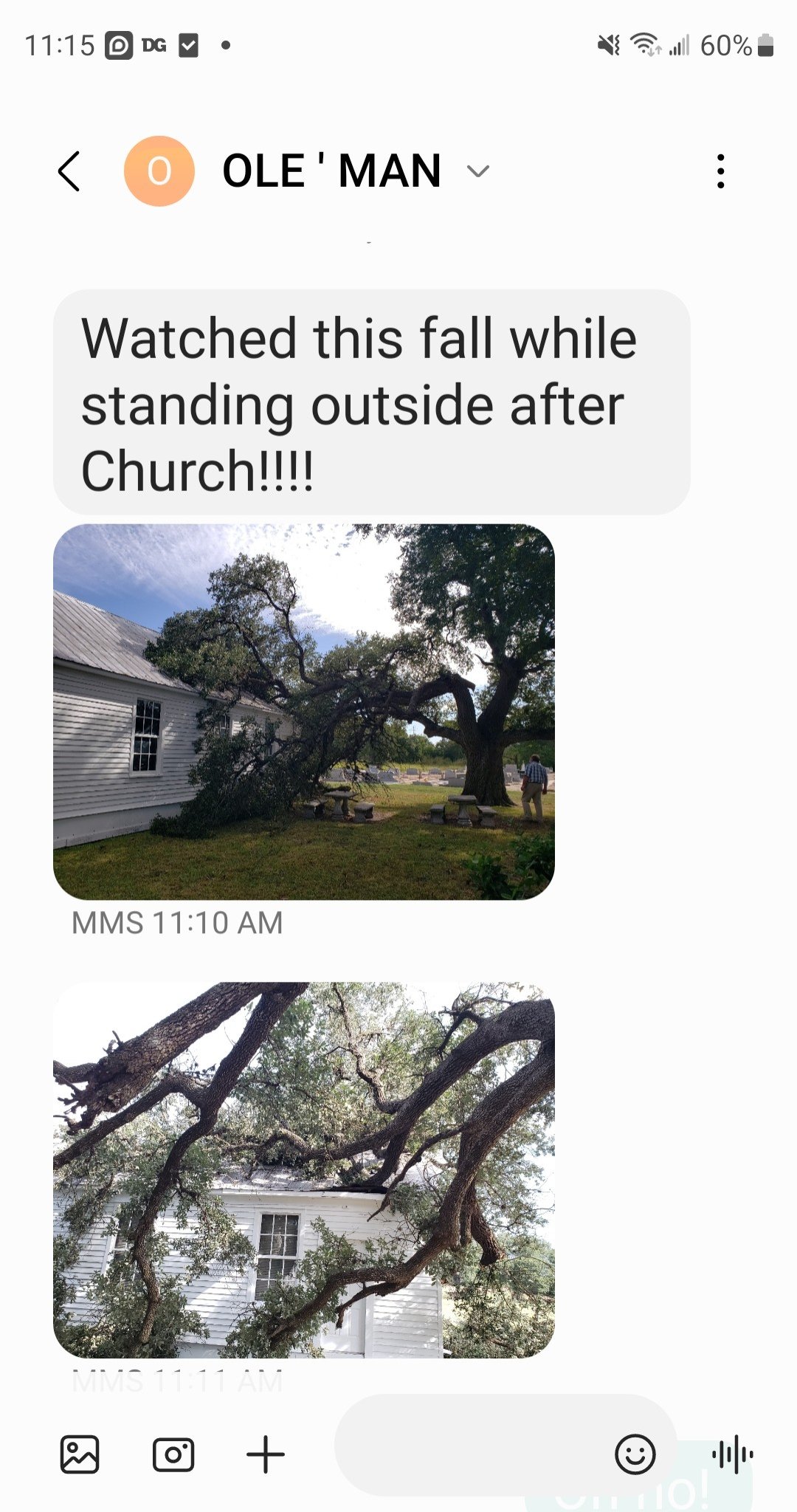Record a voice message
Screen dimensions: 797x1512
(x=733, y=1454)
